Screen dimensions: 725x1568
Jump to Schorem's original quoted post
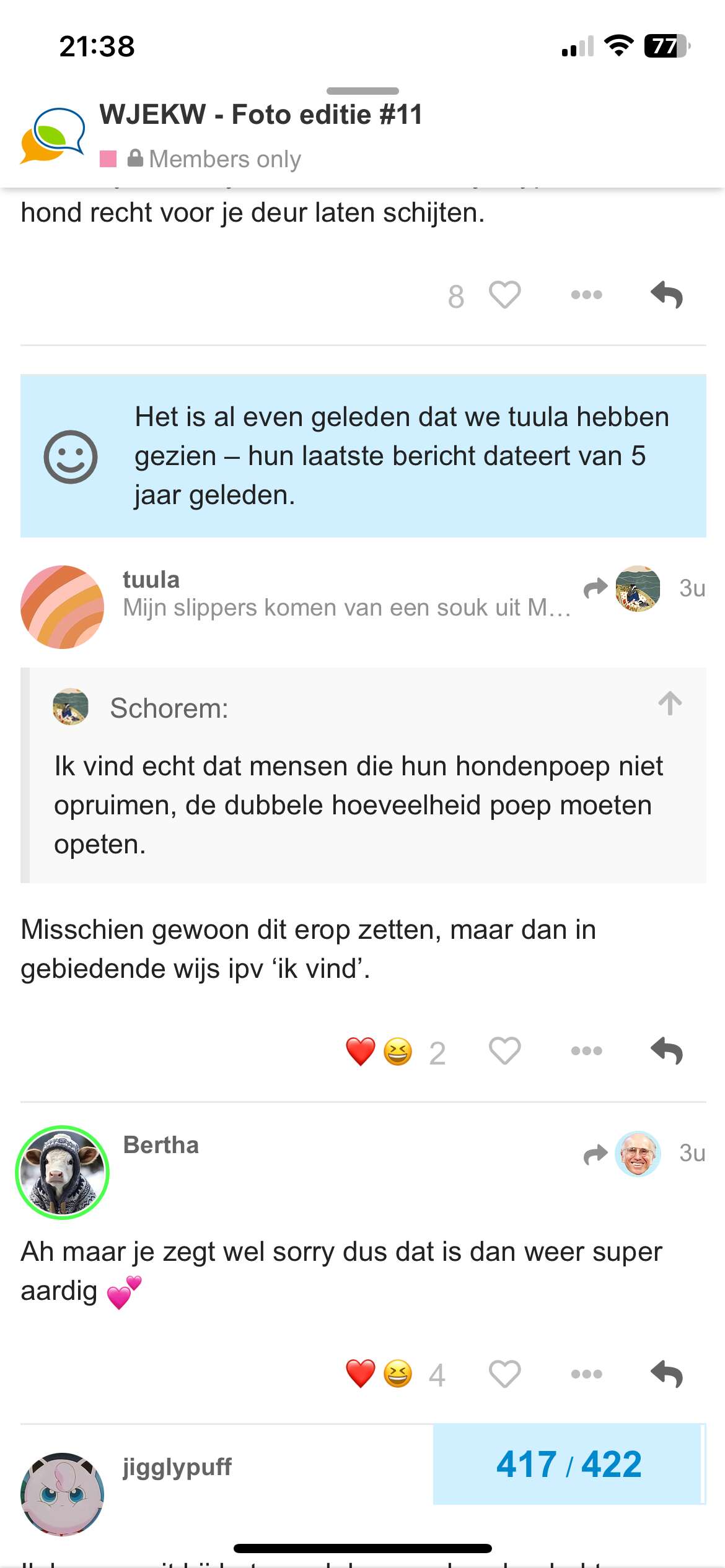point(670,704)
